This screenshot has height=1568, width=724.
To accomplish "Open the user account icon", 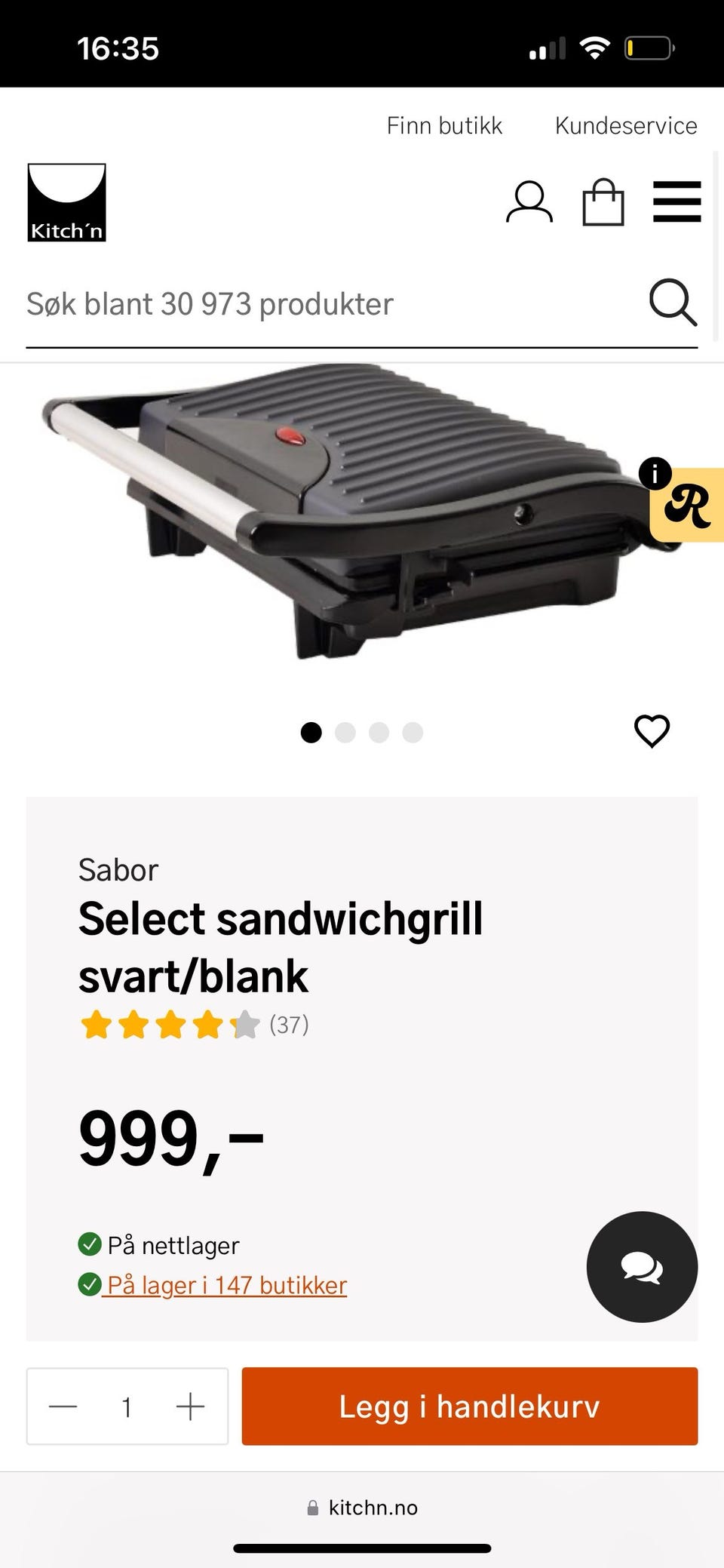I will tap(529, 202).
